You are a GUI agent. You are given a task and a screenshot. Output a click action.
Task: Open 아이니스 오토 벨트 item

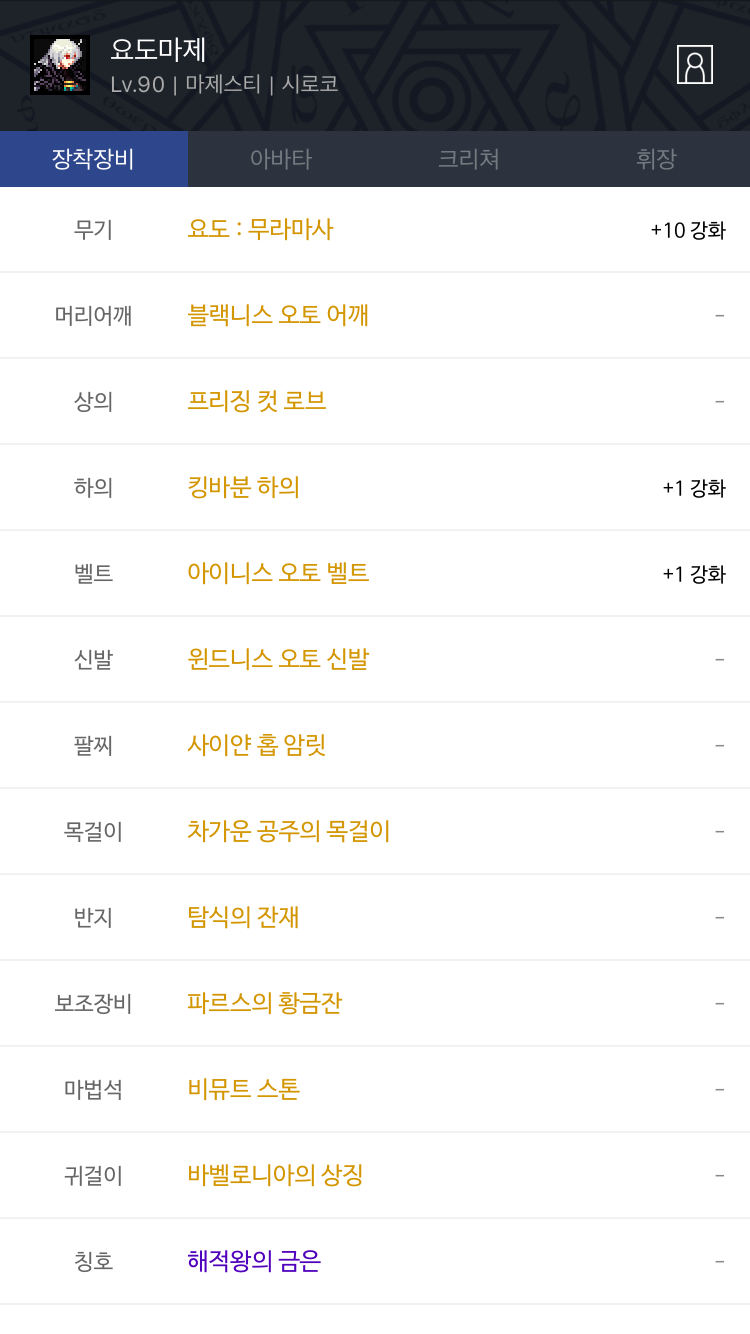(x=375, y=573)
